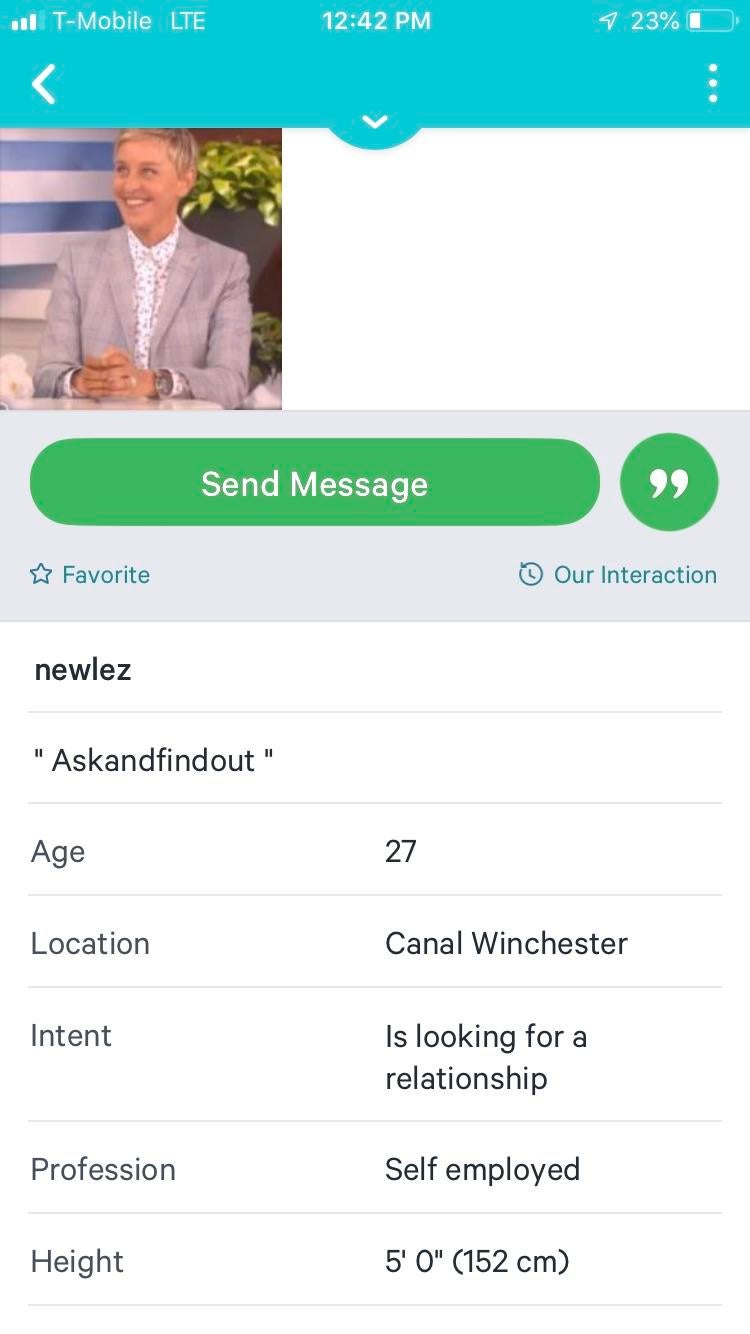This screenshot has width=750, height=1334.
Task: Tap the green quote-mark button
Action: [669, 483]
